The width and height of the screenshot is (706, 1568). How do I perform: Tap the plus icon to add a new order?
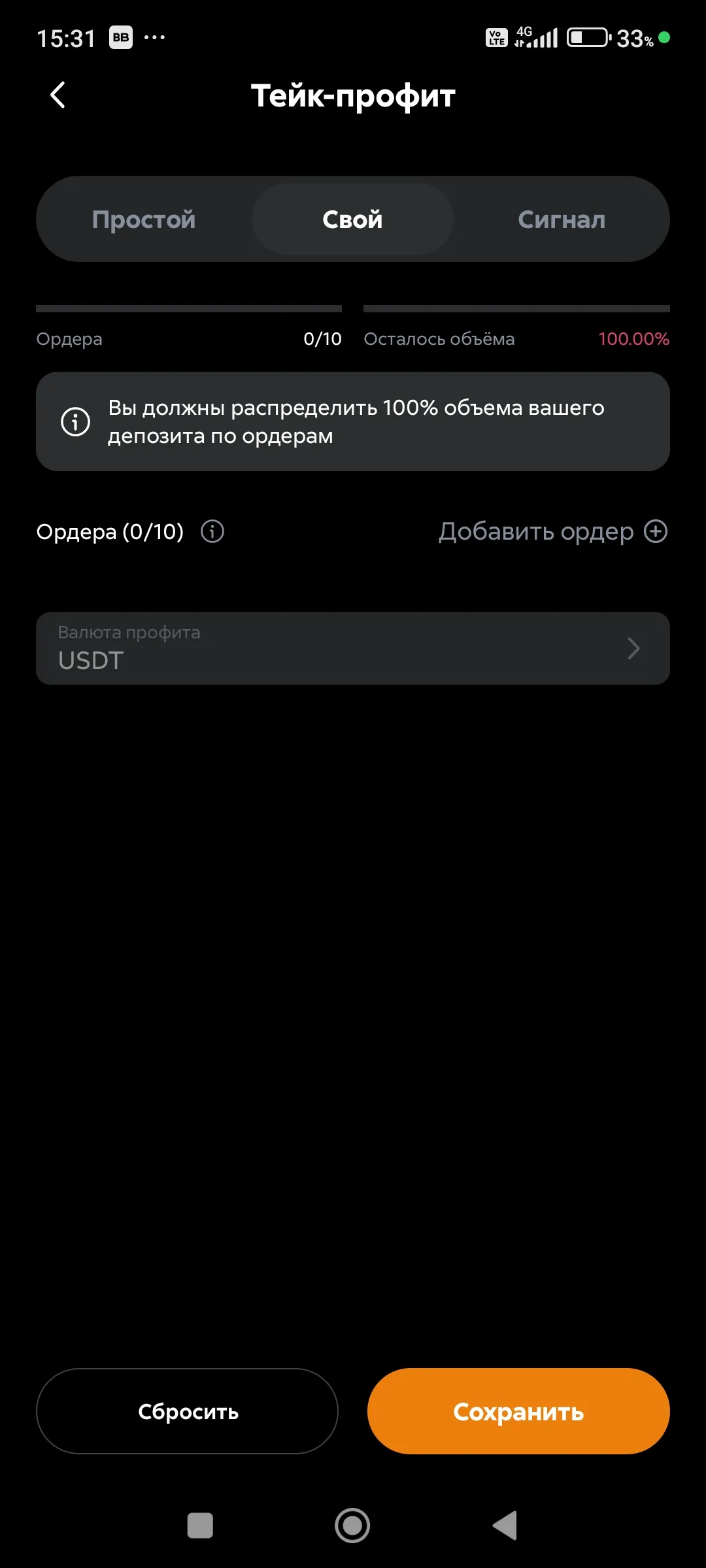tap(656, 531)
